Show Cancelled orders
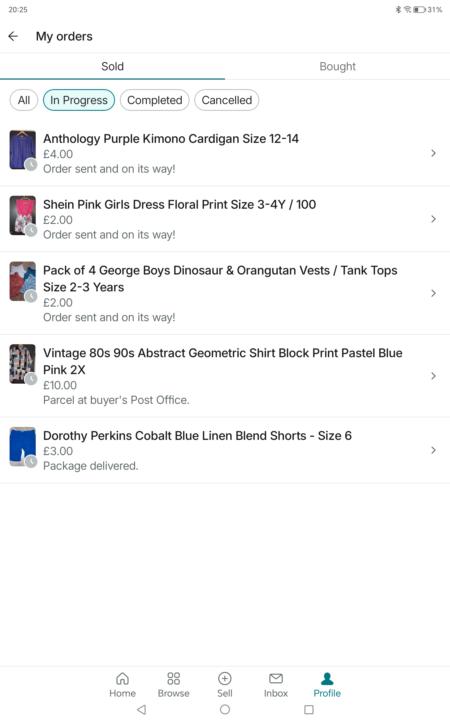This screenshot has height=720, width=450. click(x=227, y=100)
